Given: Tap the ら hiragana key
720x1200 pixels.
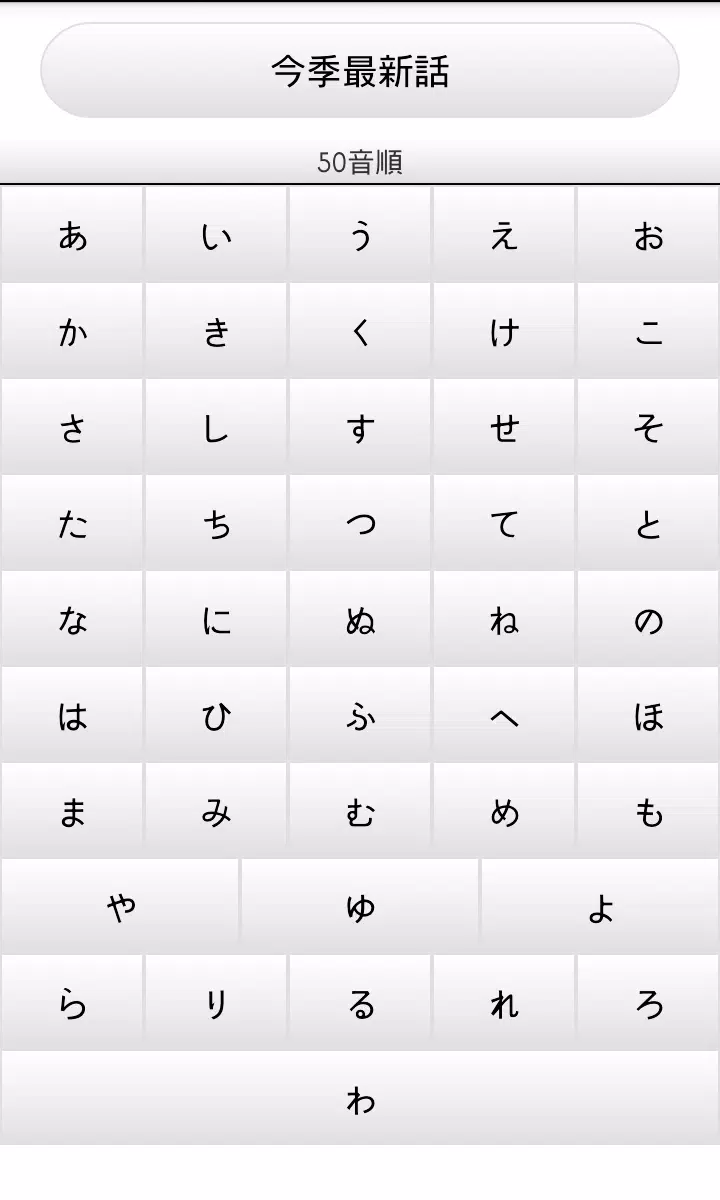Looking at the screenshot, I should click(x=72, y=1002).
